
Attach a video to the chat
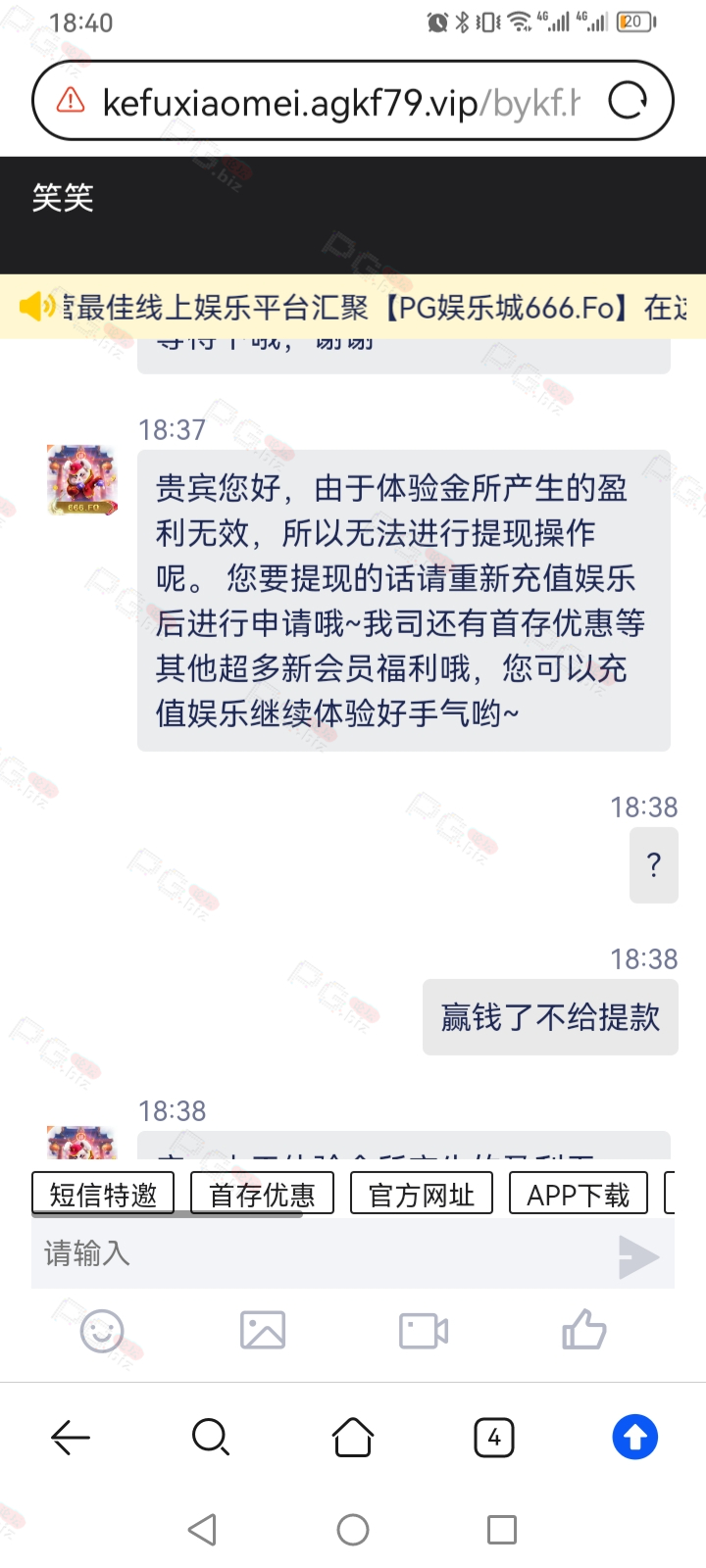424,1331
